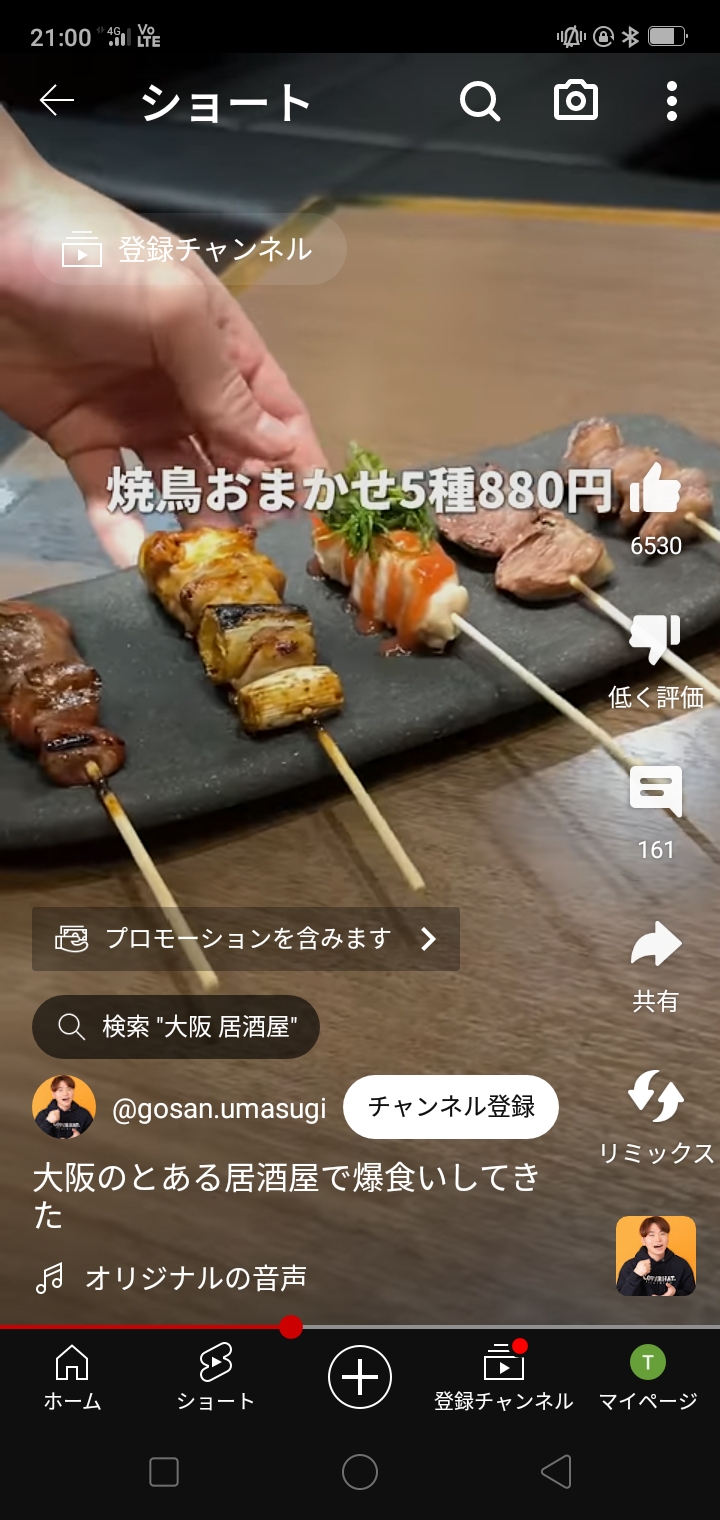Image resolution: width=720 pixels, height=1520 pixels.
Task: Open the プロモーションを含みます notice
Action: tap(246, 939)
